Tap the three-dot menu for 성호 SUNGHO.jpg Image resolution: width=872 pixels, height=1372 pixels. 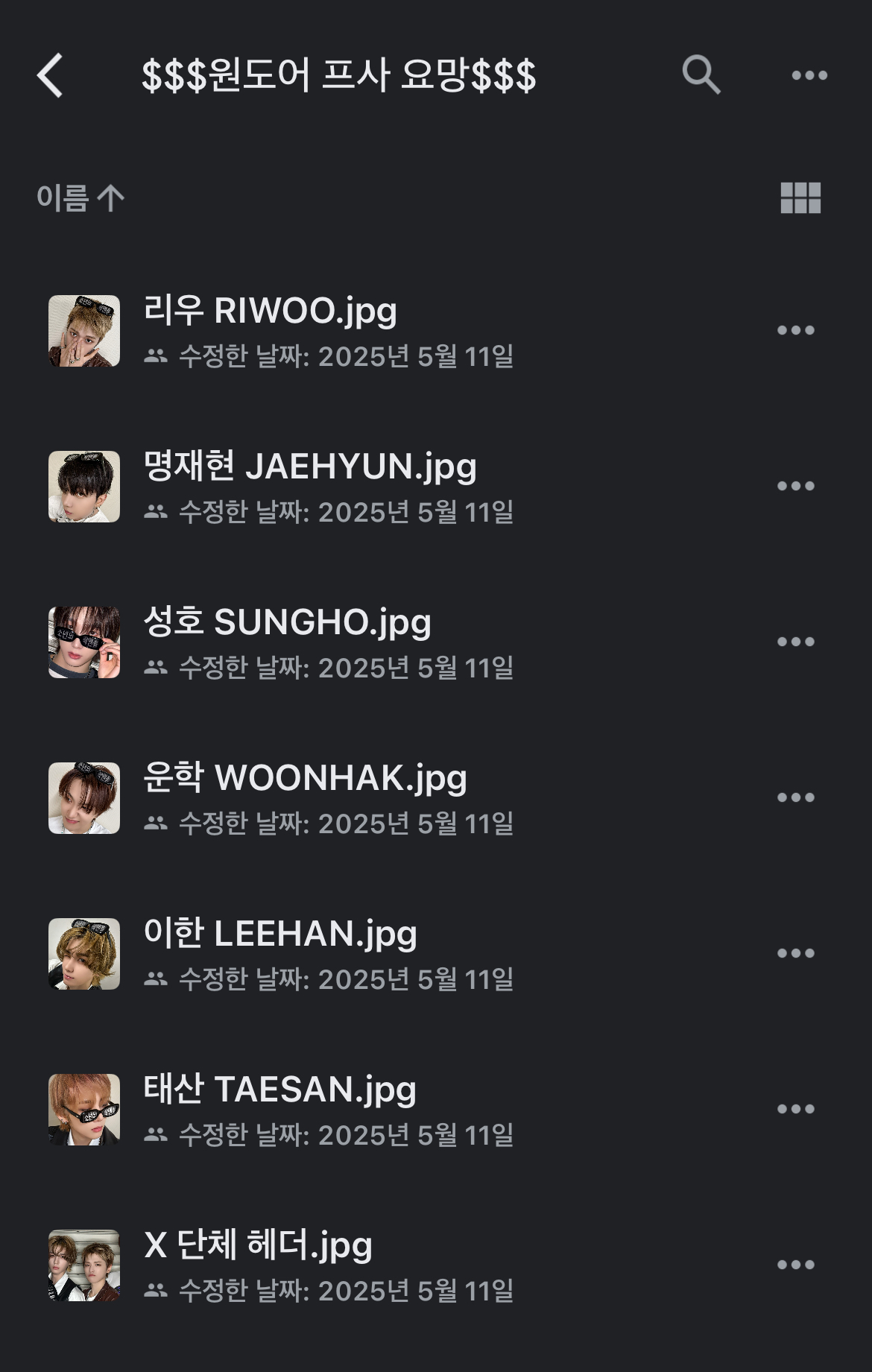pos(796,642)
